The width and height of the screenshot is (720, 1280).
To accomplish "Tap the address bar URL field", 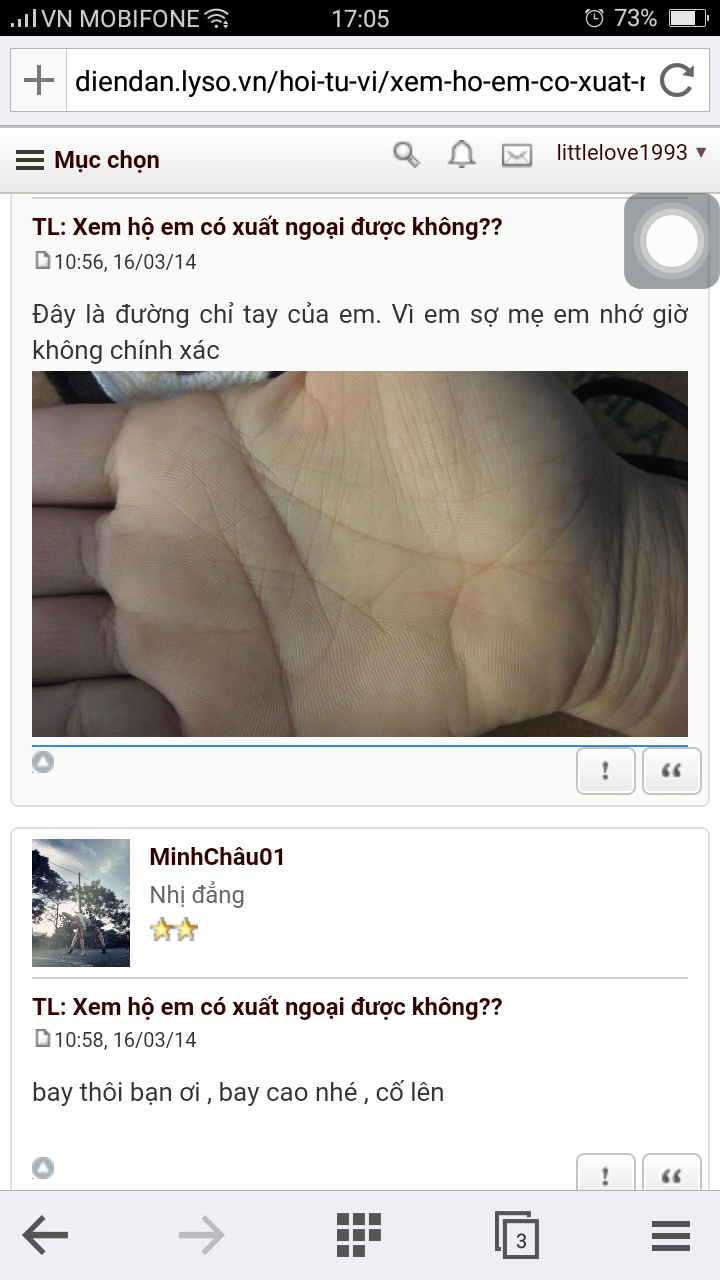I will 360,79.
